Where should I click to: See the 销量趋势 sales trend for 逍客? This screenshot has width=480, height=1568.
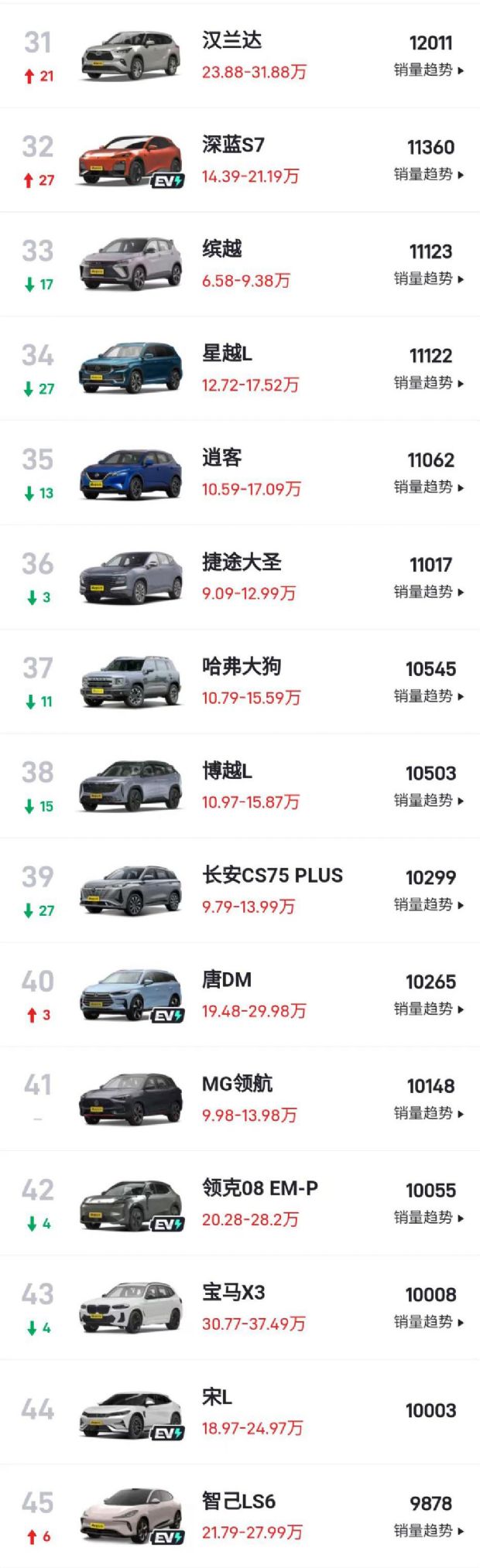pos(428,487)
